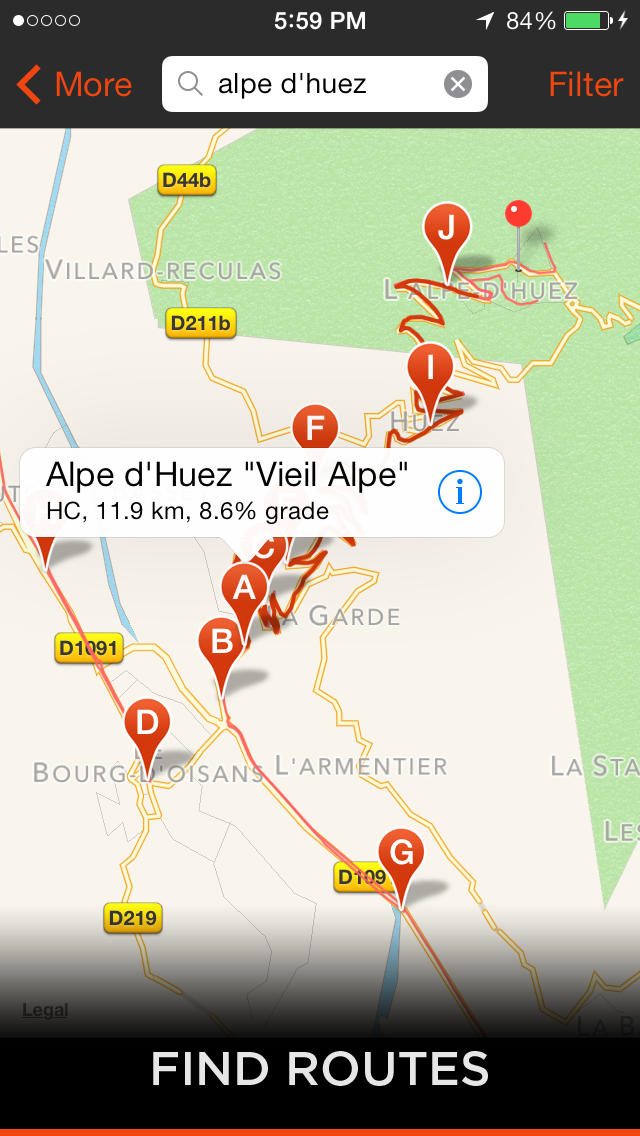Image resolution: width=640 pixels, height=1136 pixels.
Task: Tap Find Routes
Action: pyautogui.click(x=320, y=1068)
